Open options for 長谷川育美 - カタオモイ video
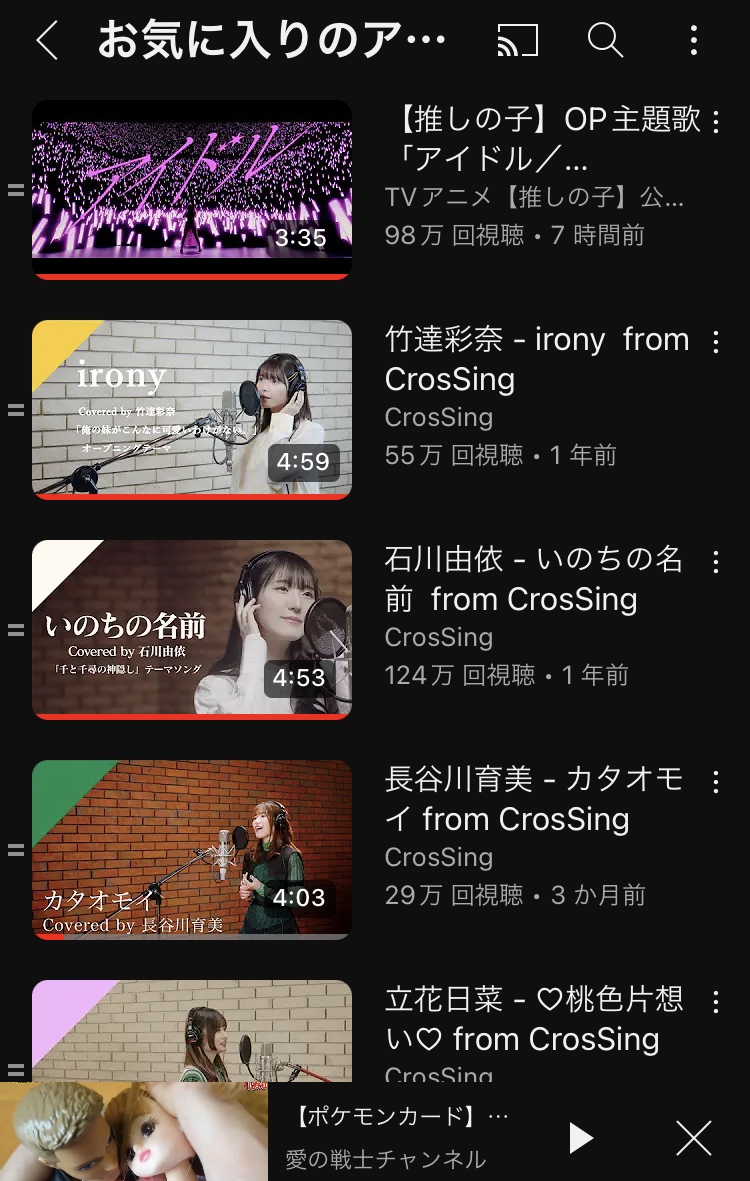 (x=715, y=783)
